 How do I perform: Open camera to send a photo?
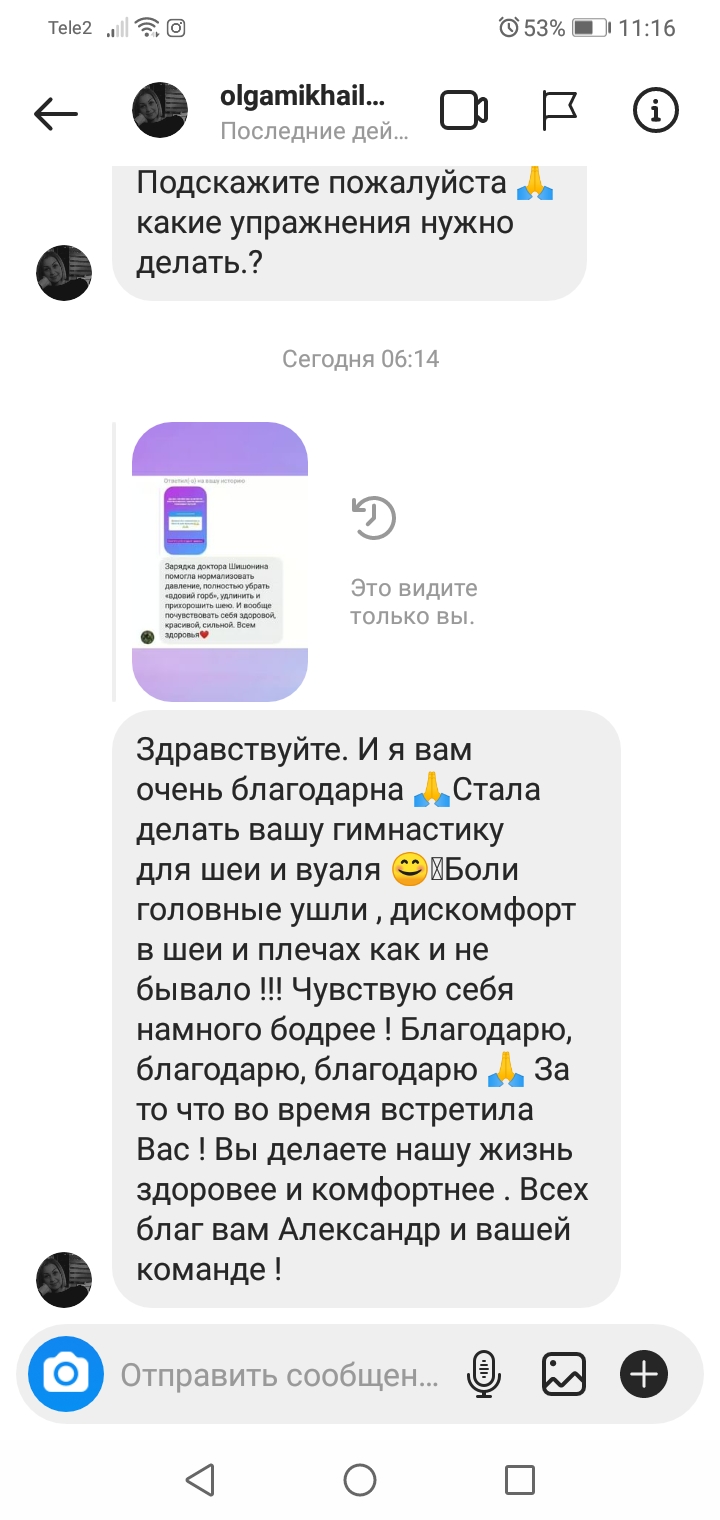pyautogui.click(x=66, y=1374)
